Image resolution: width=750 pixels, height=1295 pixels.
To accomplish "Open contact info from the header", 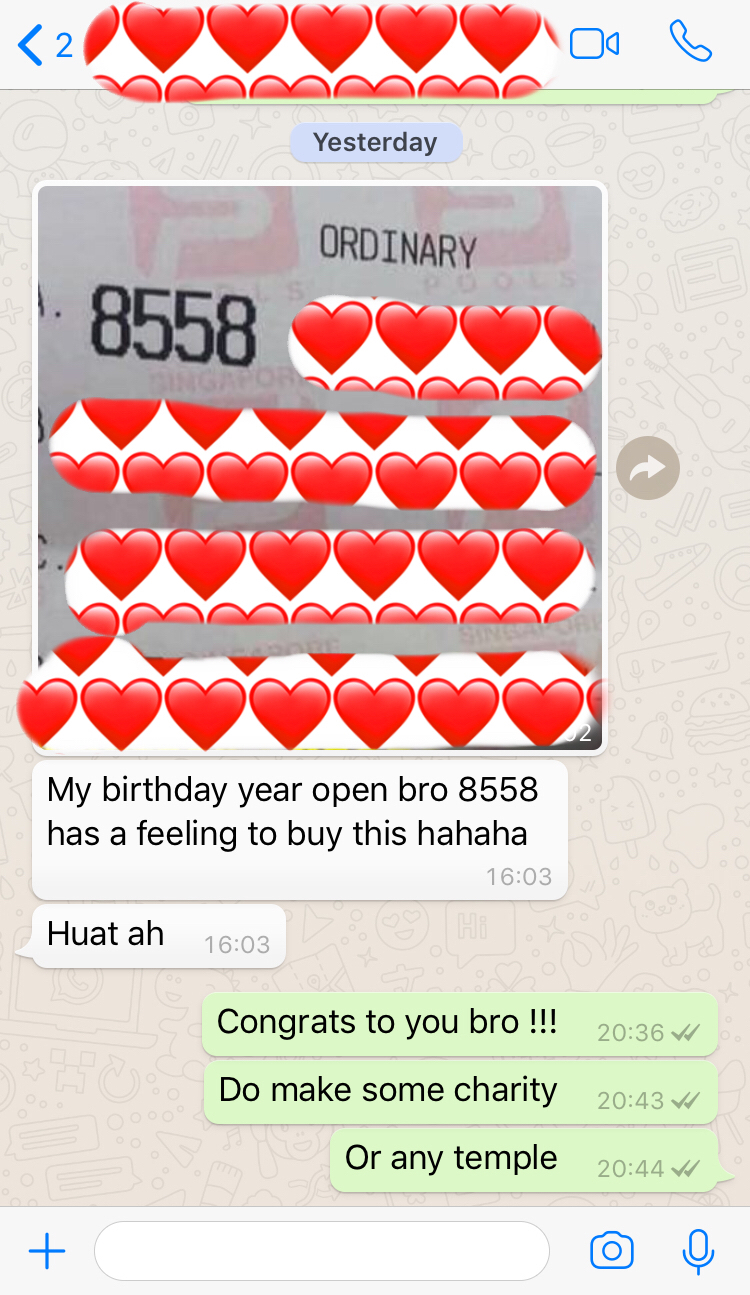I will click(320, 46).
